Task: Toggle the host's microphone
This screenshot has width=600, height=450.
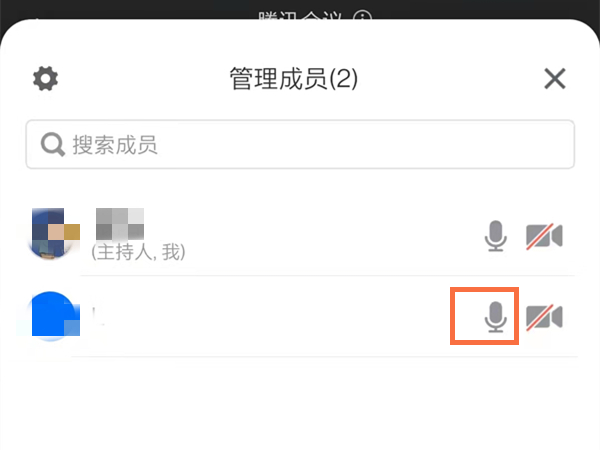Action: point(495,236)
